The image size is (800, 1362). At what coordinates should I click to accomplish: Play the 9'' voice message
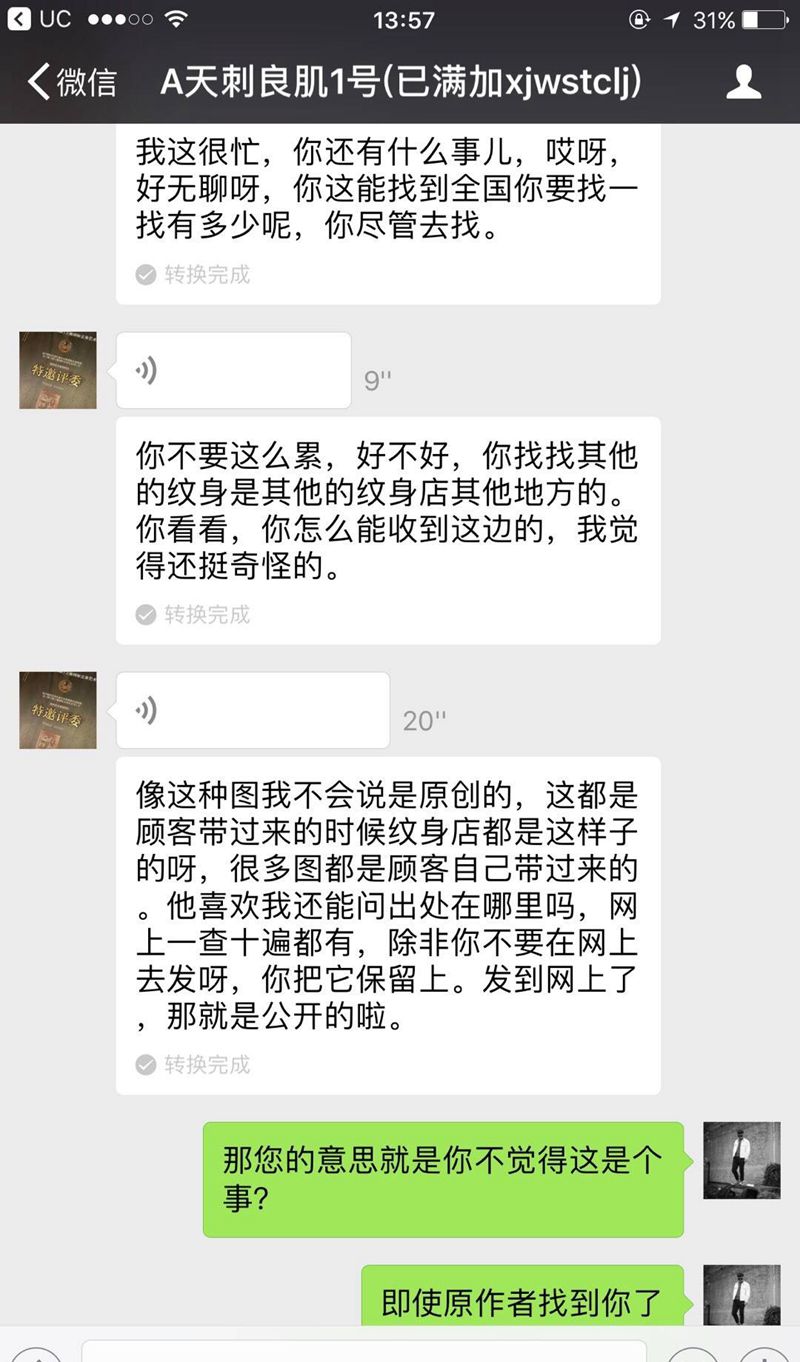click(x=233, y=371)
